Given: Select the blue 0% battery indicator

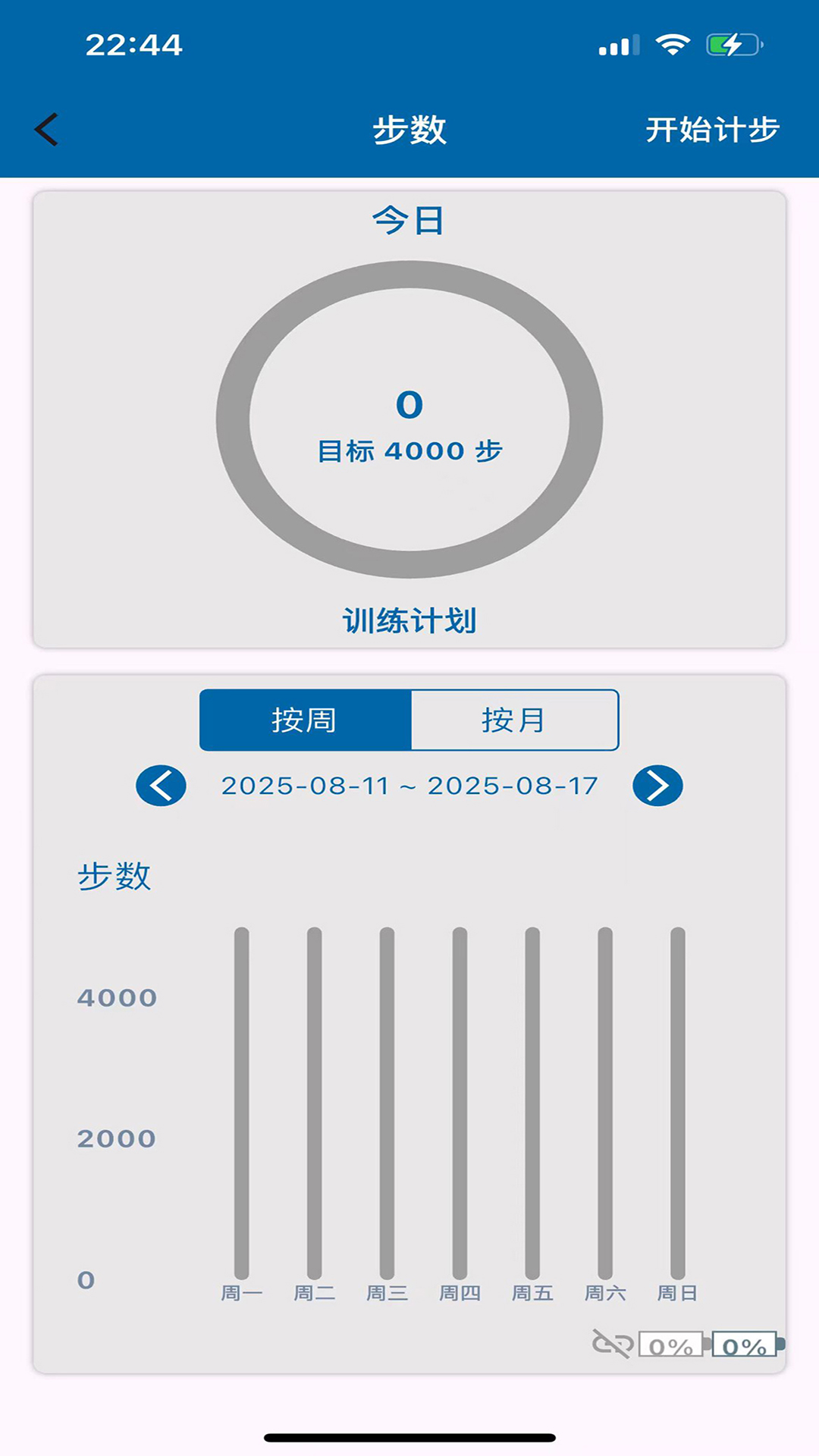Looking at the screenshot, I should 744,1343.
